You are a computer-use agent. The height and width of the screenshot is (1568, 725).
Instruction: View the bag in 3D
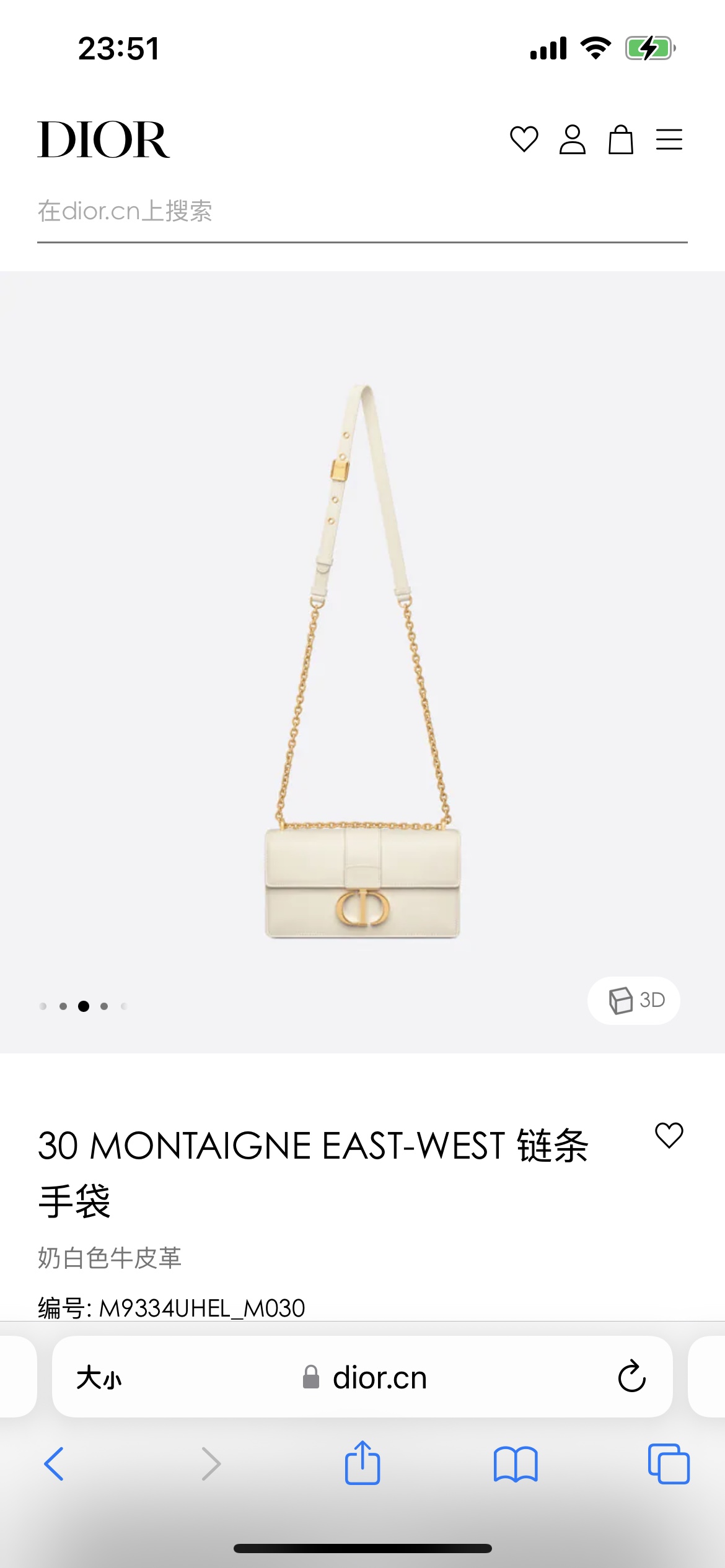click(634, 1000)
